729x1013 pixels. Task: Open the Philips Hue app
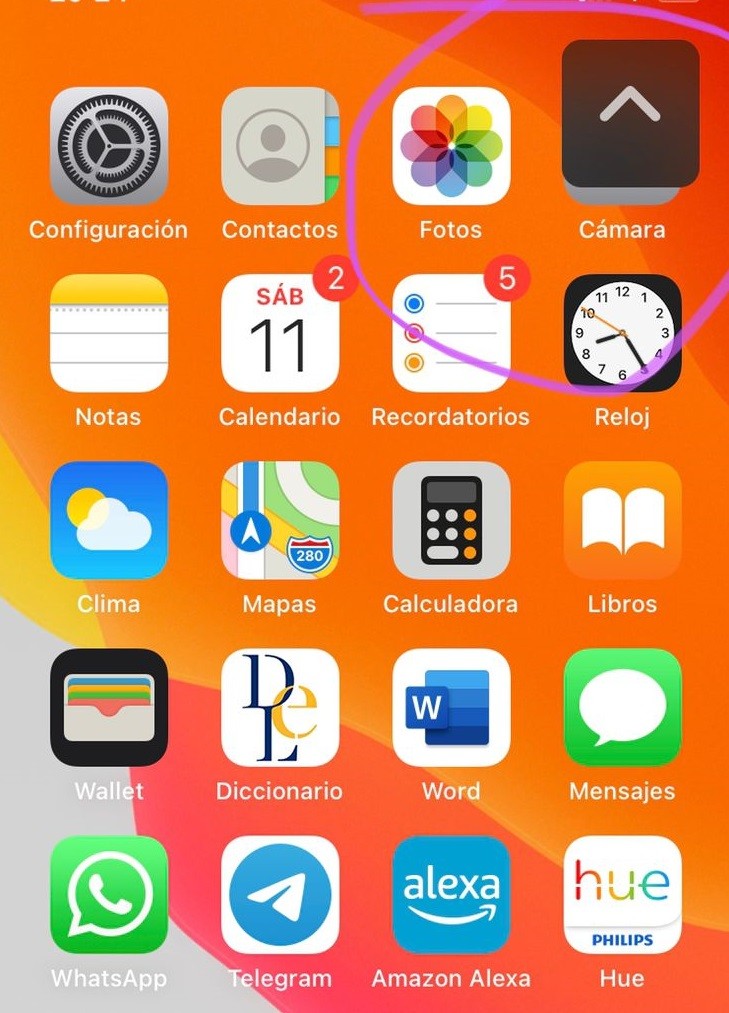pos(622,894)
